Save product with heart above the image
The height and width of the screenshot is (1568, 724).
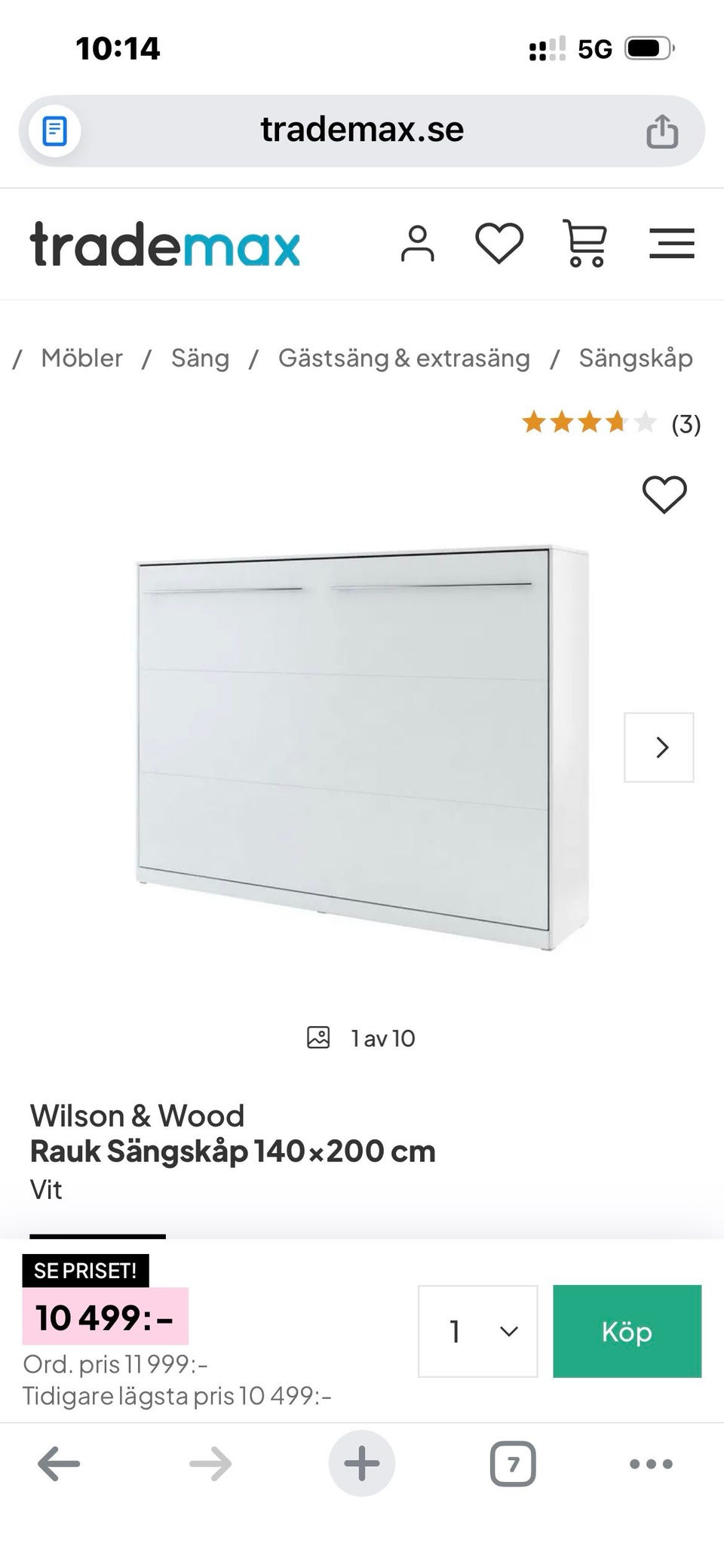(664, 495)
